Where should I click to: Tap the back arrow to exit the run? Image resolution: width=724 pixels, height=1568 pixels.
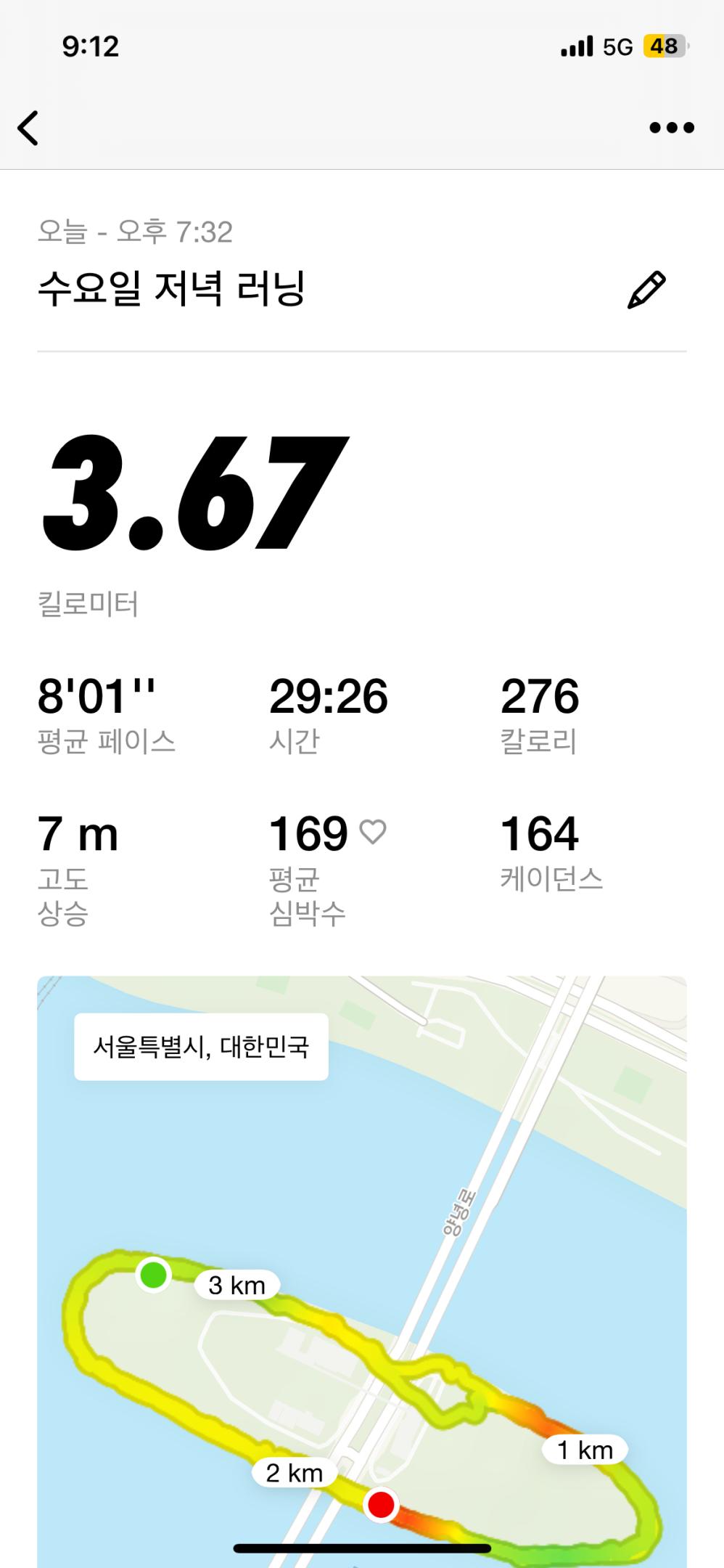(29, 127)
